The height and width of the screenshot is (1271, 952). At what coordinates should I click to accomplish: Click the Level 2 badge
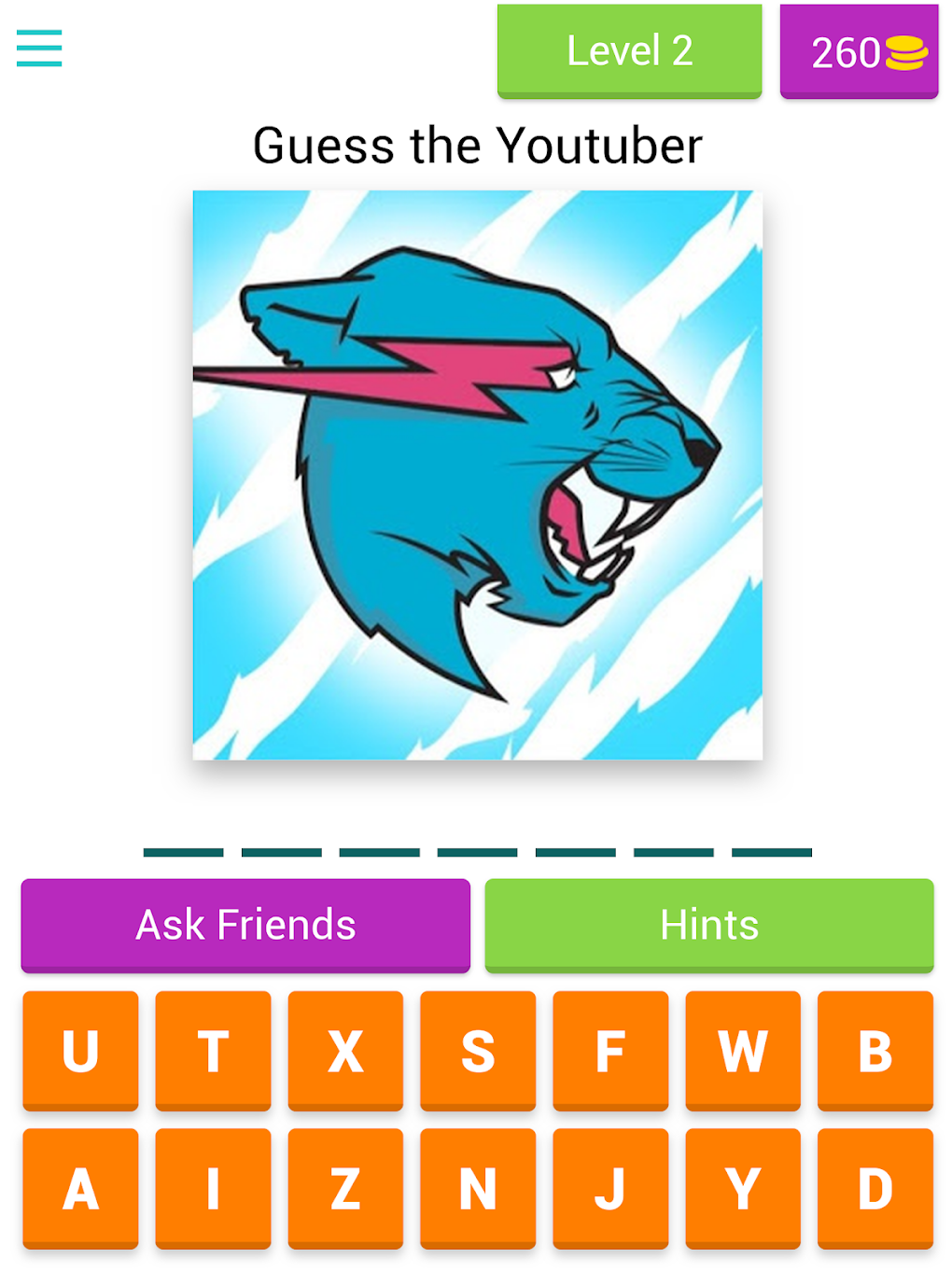[x=628, y=51]
